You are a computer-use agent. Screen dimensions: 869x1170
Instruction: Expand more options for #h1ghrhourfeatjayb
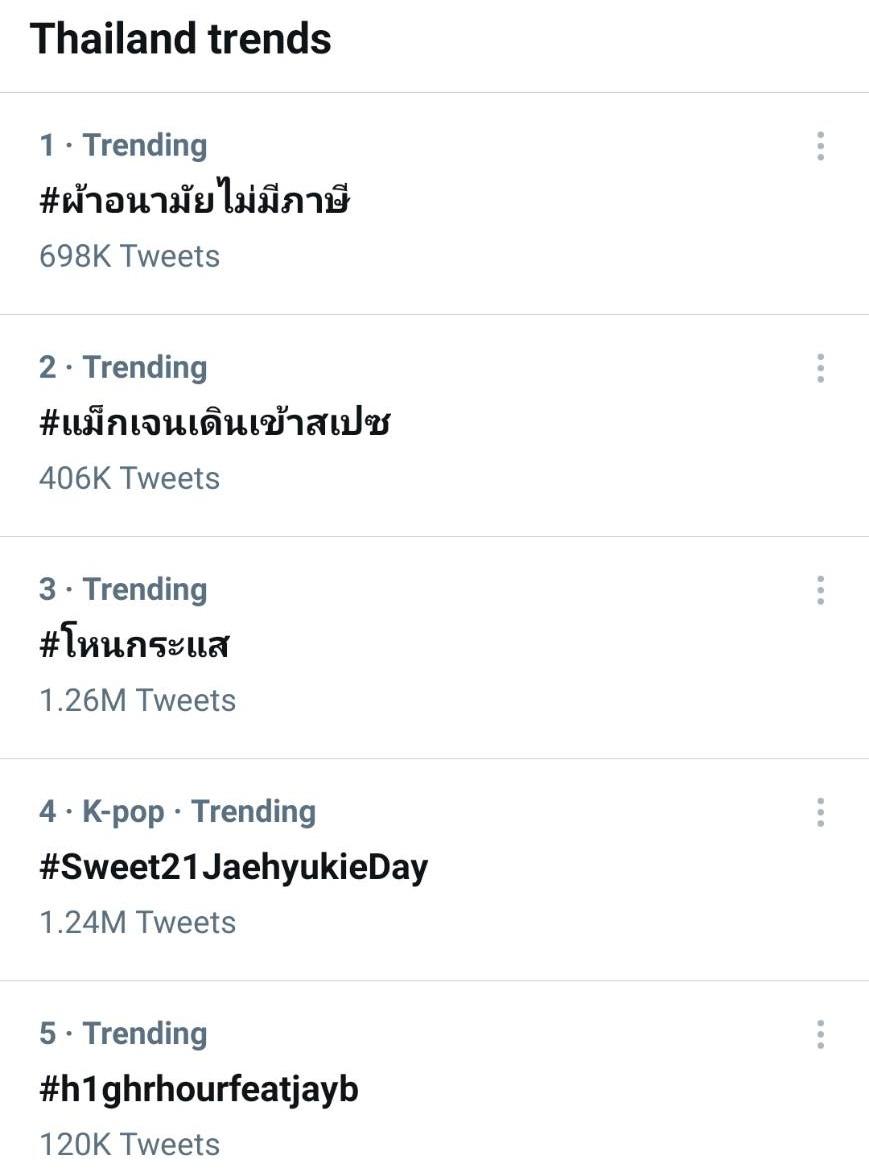tap(820, 1034)
